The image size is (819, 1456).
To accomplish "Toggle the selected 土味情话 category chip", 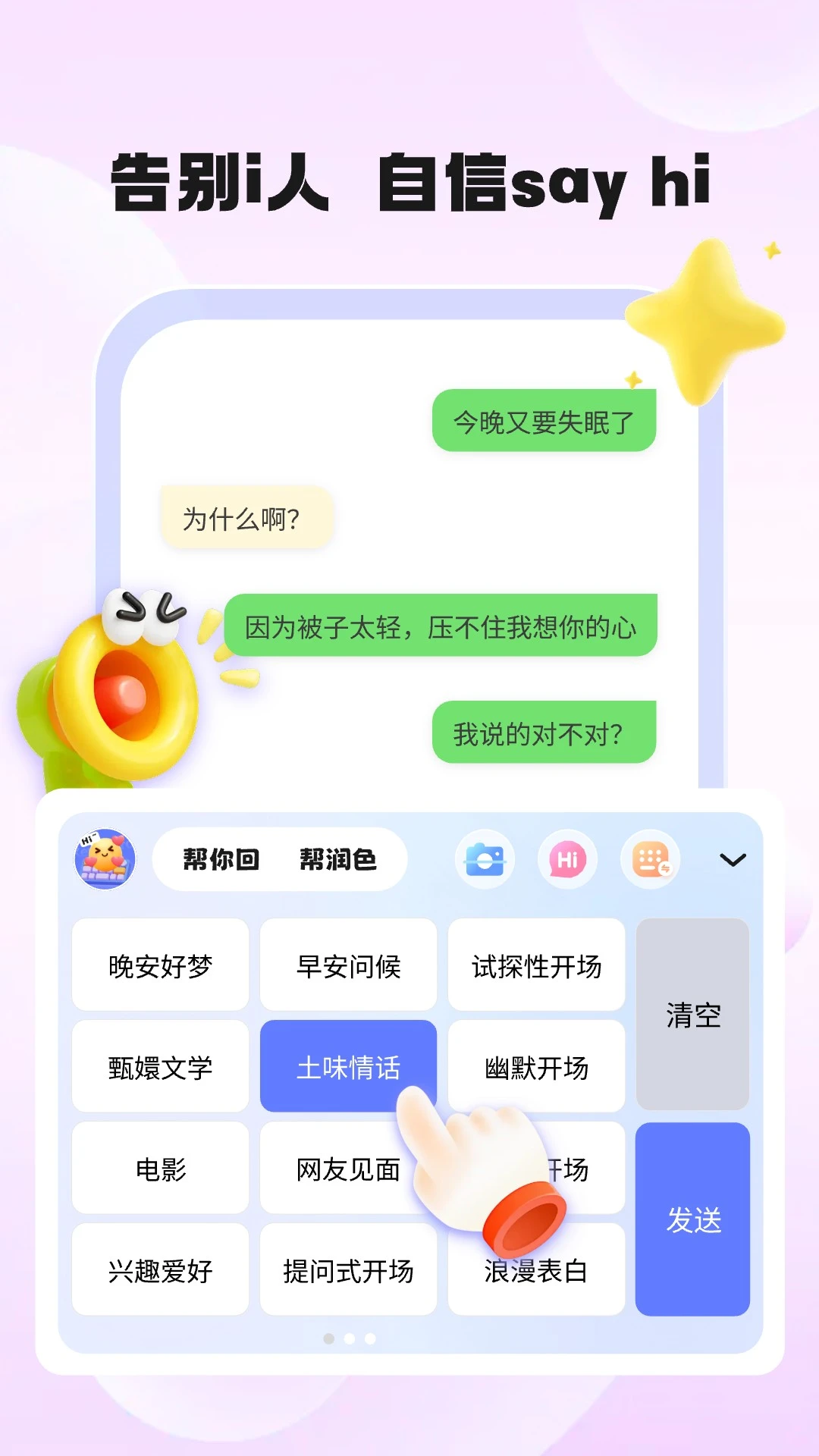I will [348, 1066].
